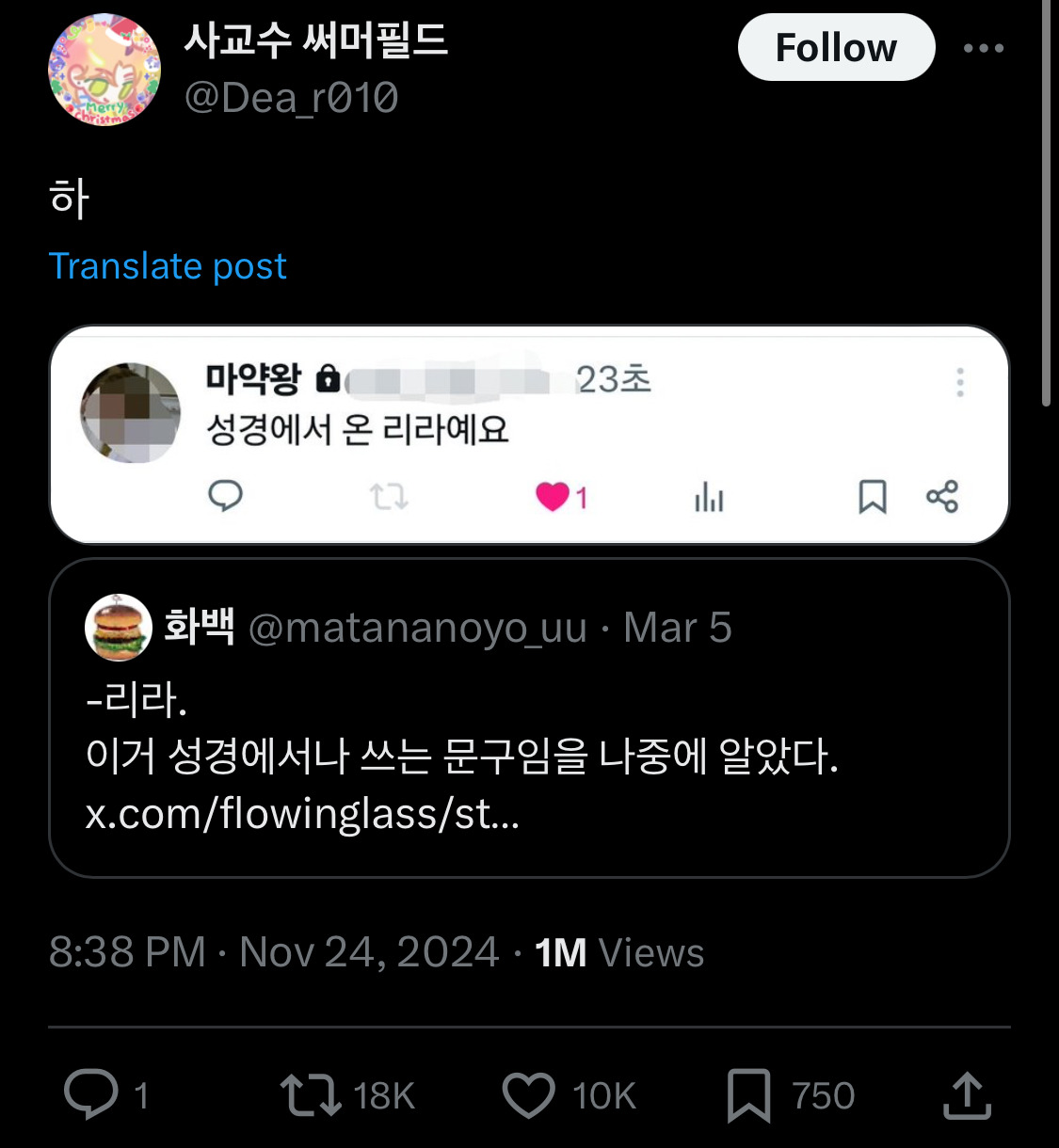View the 18K reposts list
The width and height of the screenshot is (1059, 1148).
(x=387, y=1094)
